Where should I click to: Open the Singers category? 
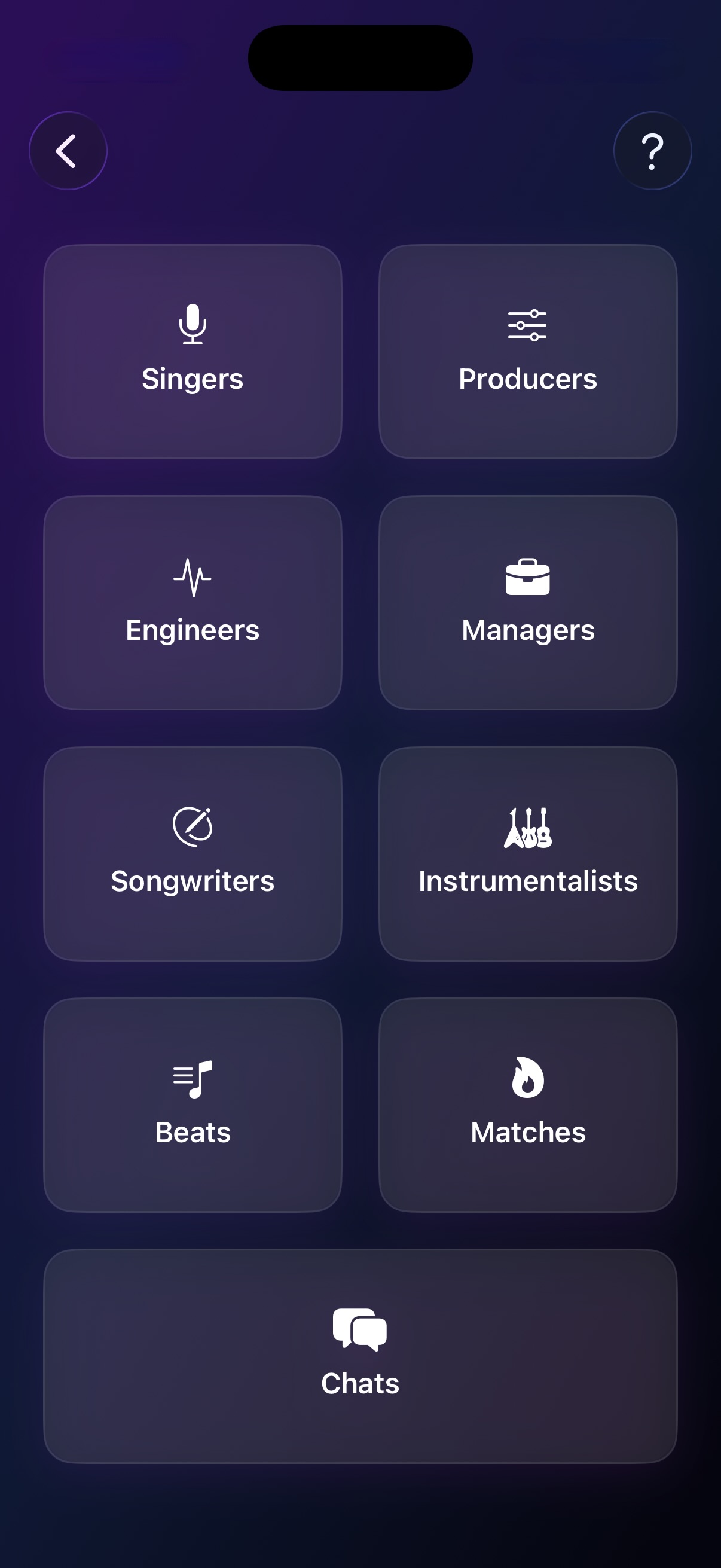coord(193,351)
